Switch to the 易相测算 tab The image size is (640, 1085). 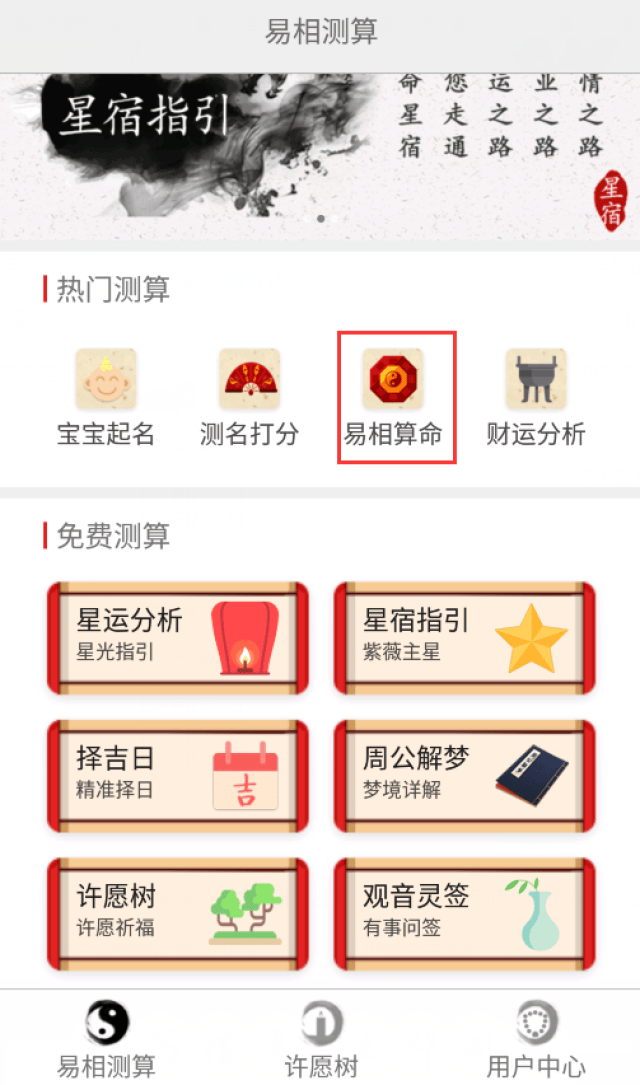pyautogui.click(x=106, y=1038)
